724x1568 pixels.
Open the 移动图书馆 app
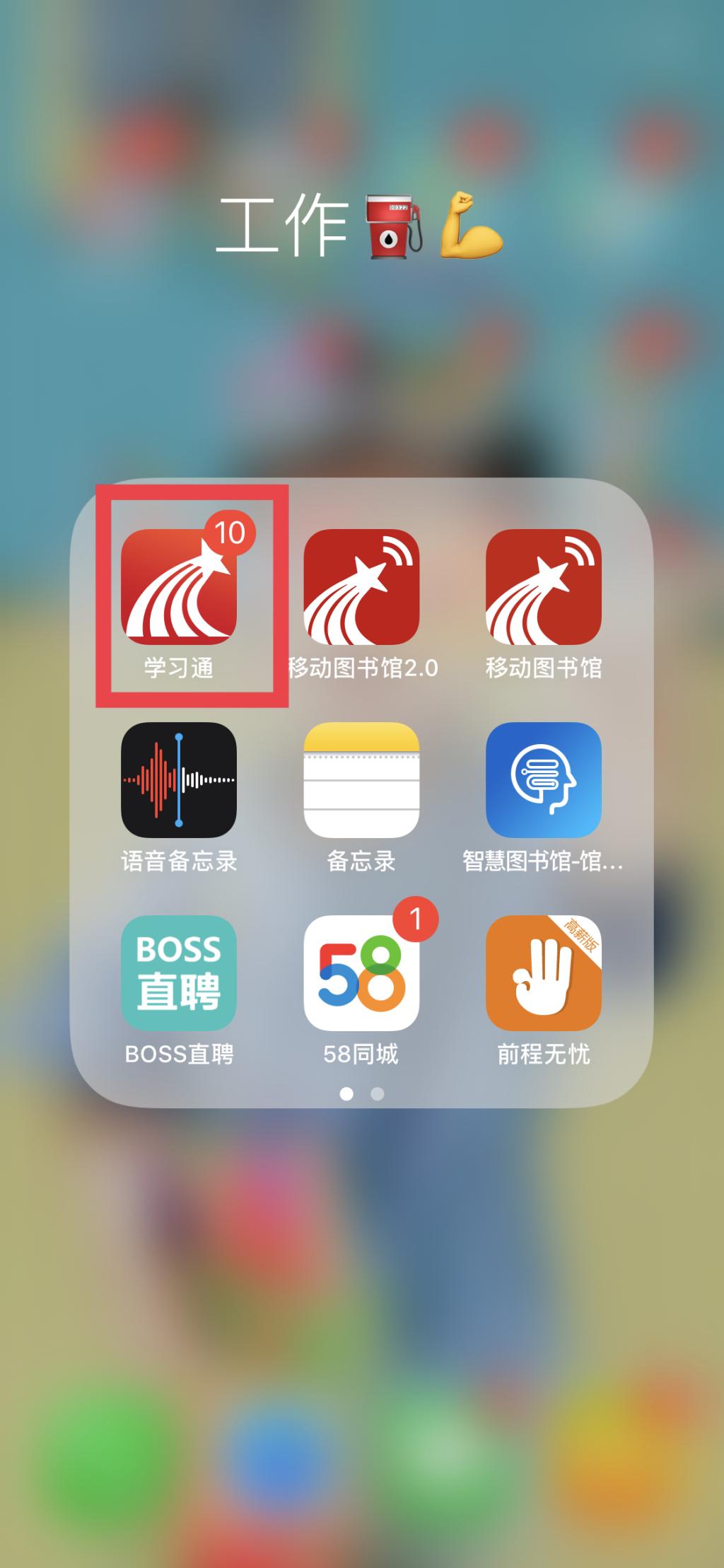coord(543,586)
